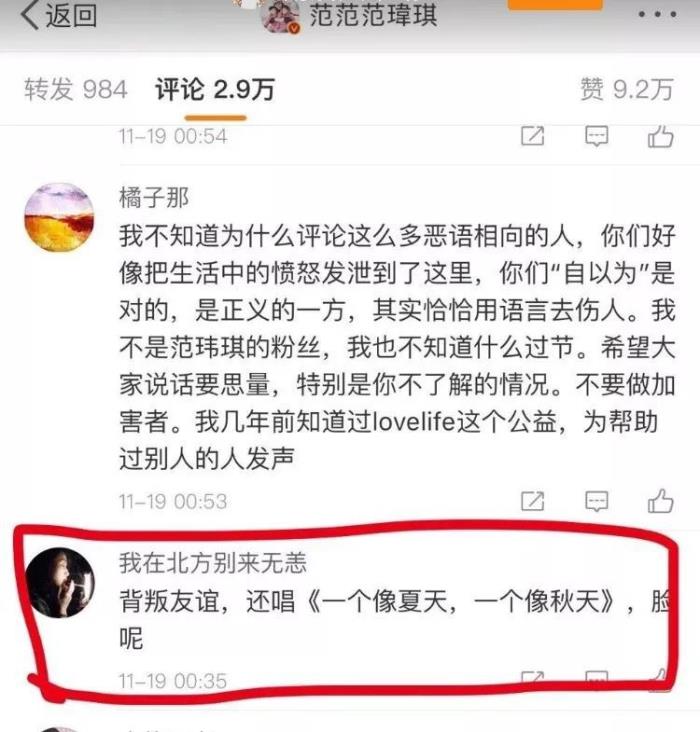This screenshot has height=732, width=700.
Task: Reply to 橘子那's comment
Action: [x=596, y=500]
